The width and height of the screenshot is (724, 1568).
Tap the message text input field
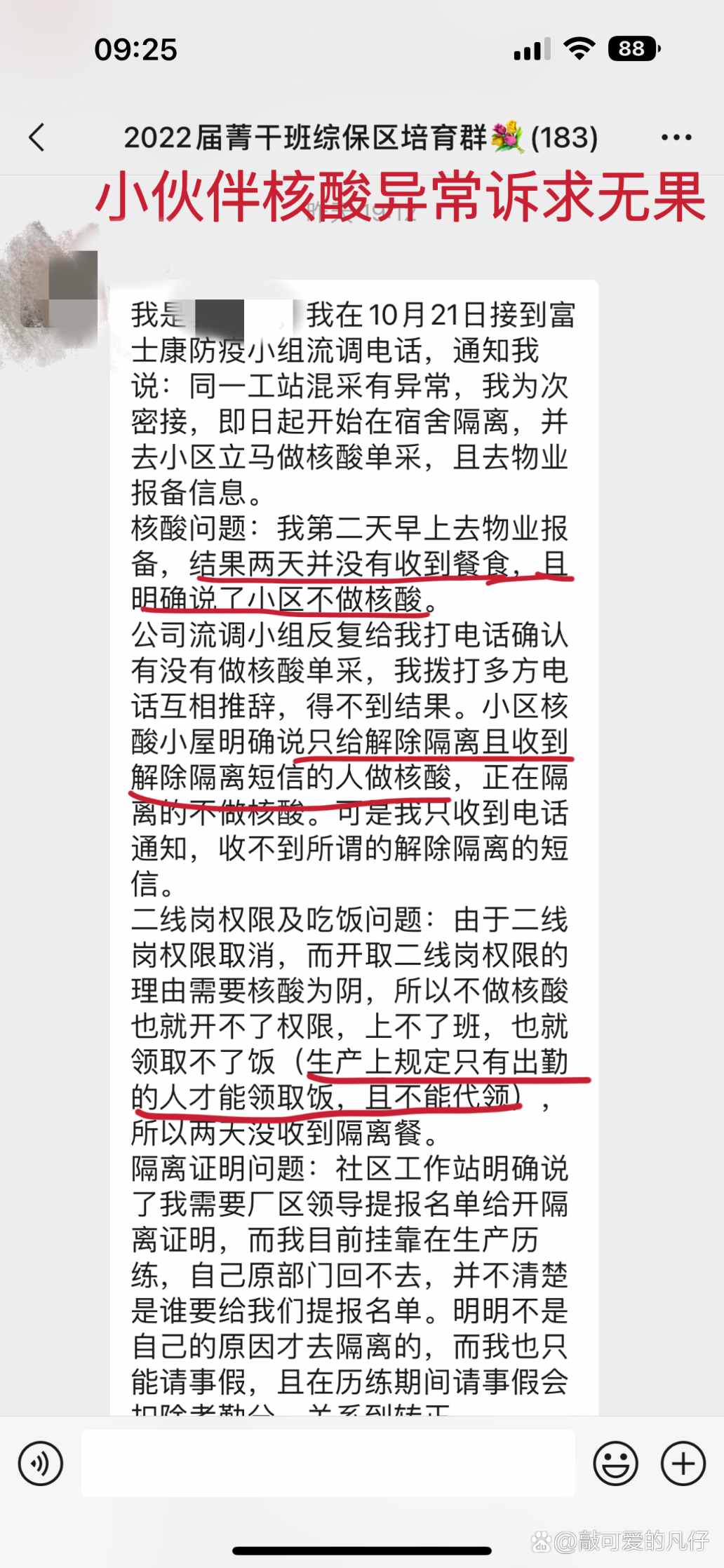pyautogui.click(x=328, y=1464)
